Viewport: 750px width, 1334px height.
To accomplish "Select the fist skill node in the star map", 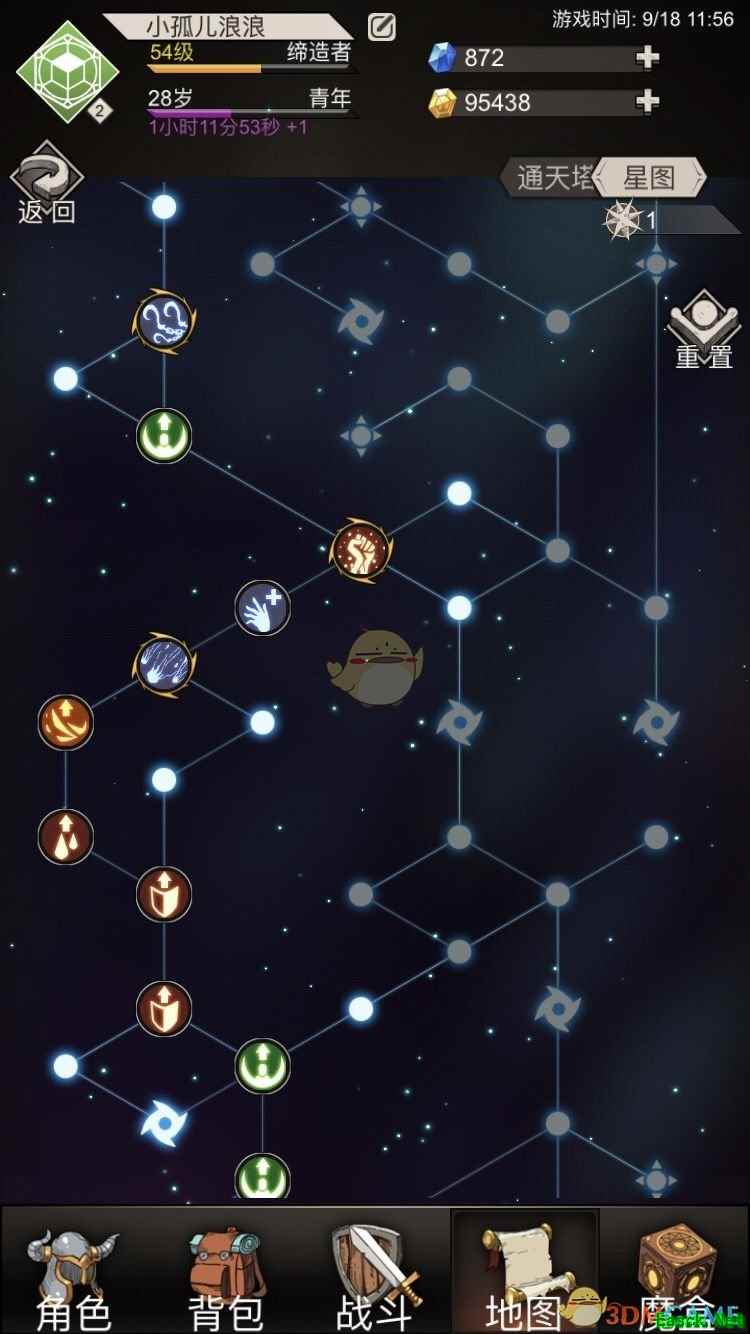I will (360, 551).
